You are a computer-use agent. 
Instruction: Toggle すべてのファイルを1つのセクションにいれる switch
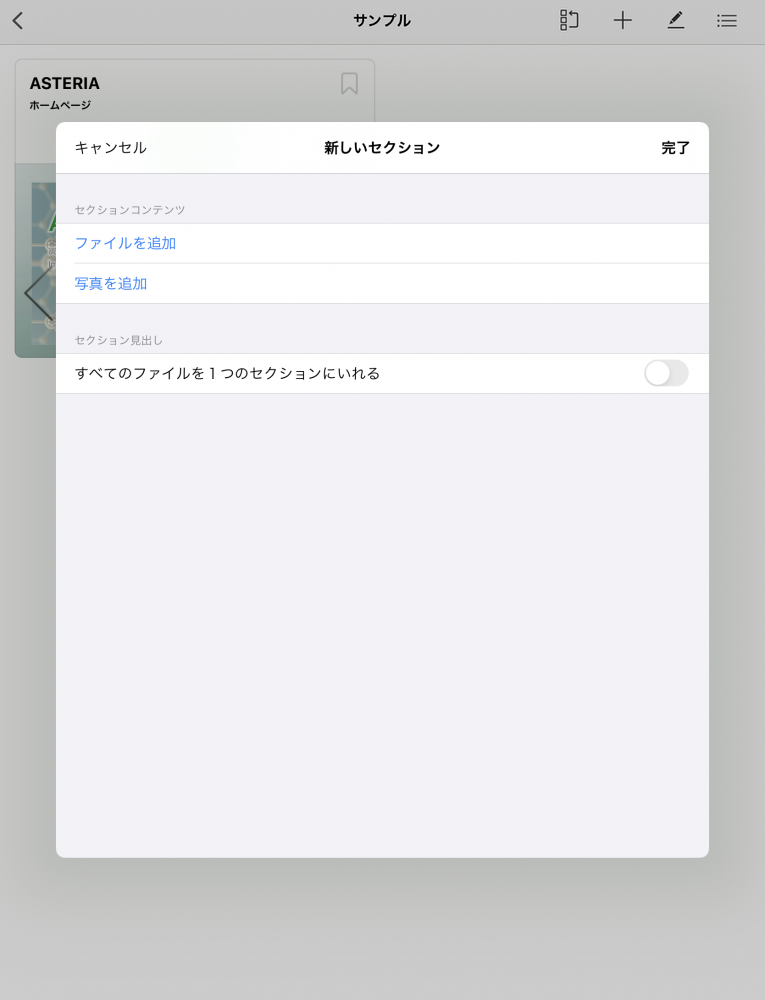click(x=666, y=374)
